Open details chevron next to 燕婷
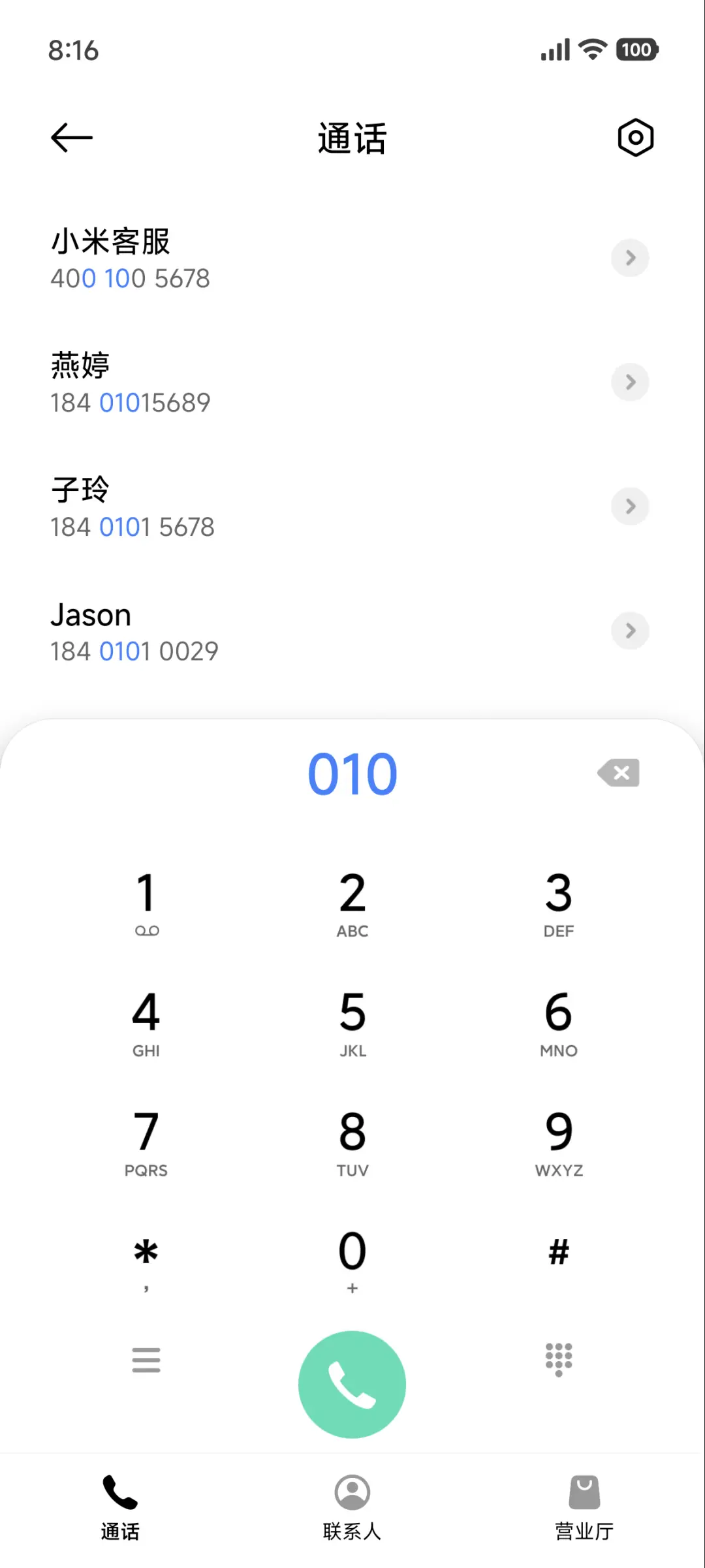Viewport: 705px width, 1568px height. click(x=629, y=382)
